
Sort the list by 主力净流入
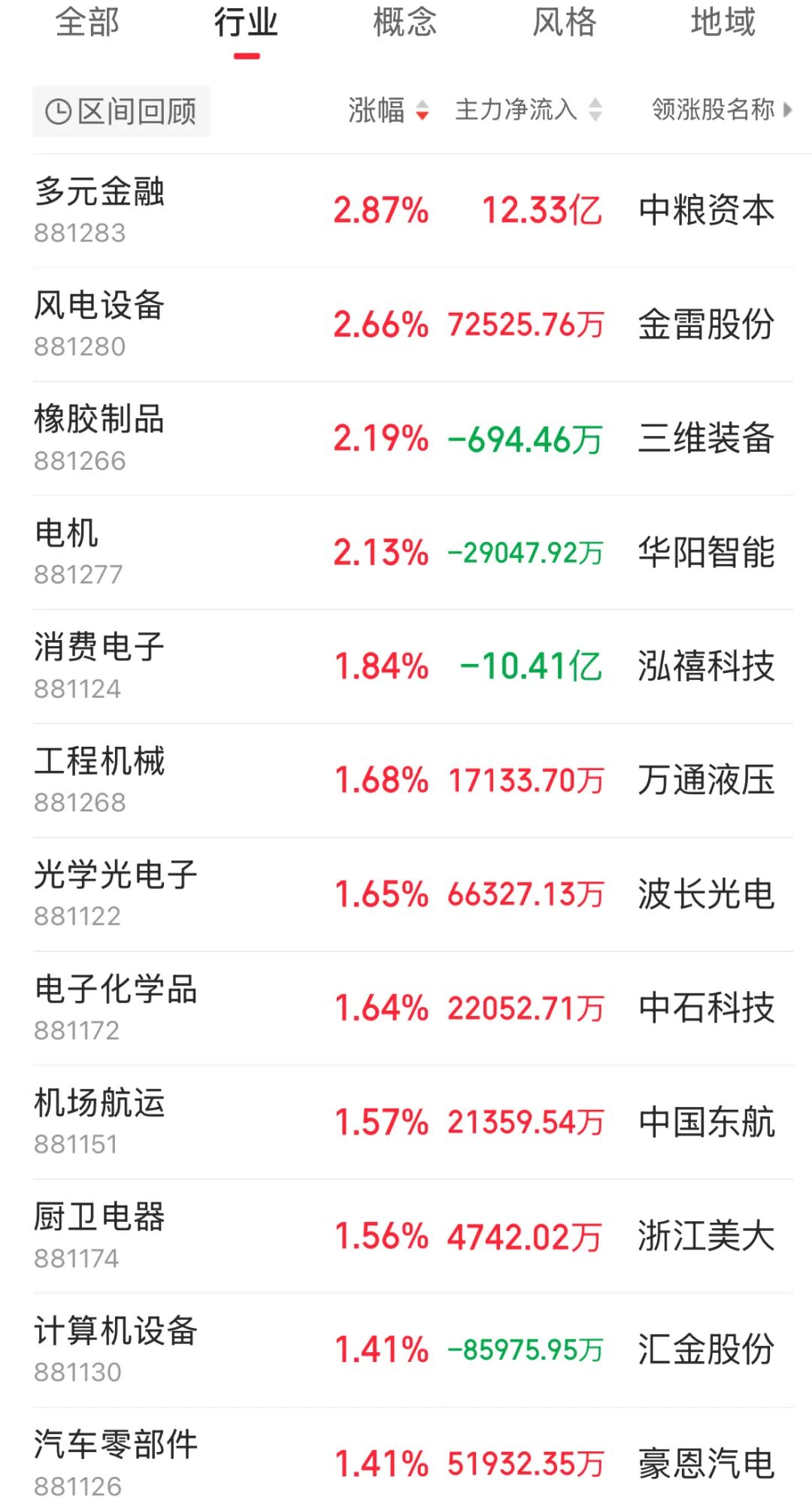(529, 110)
